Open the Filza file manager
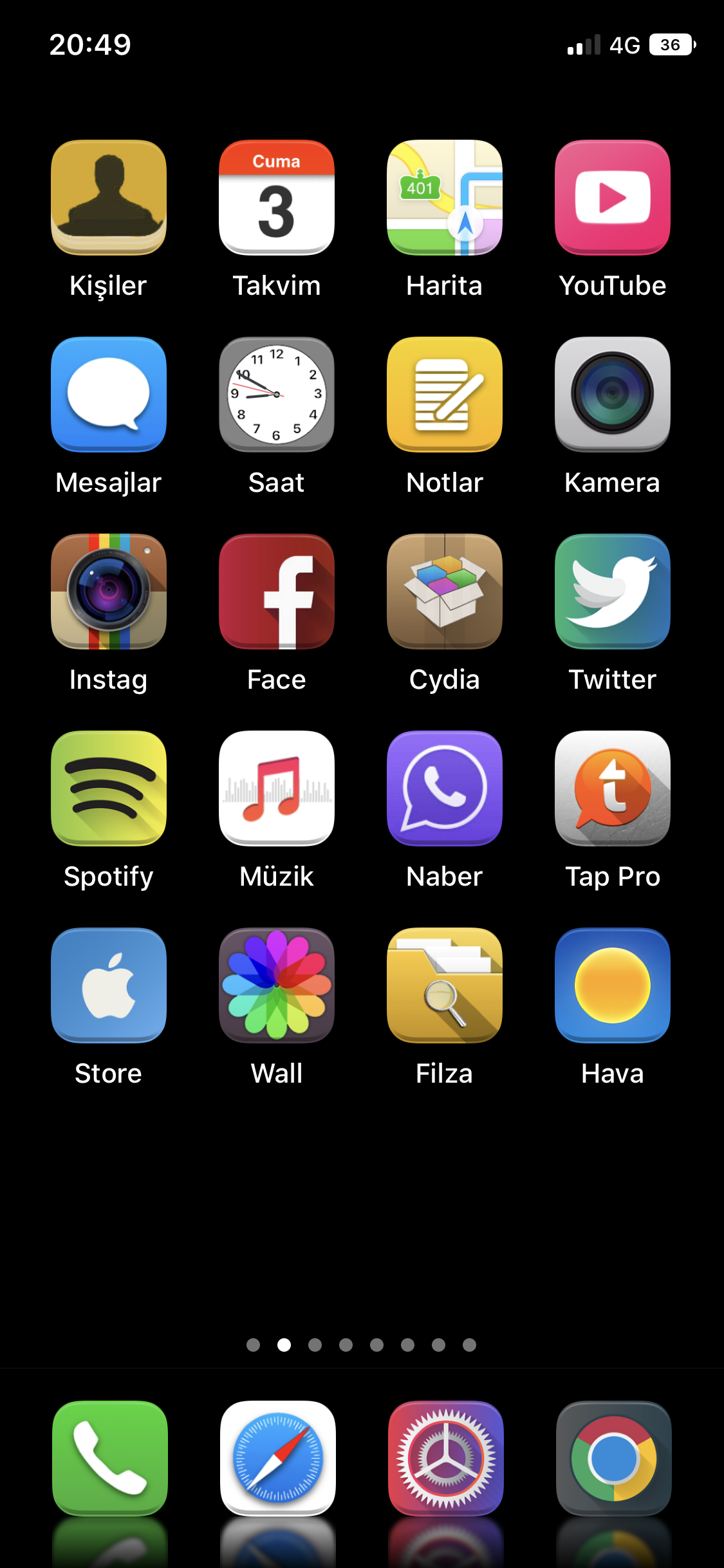The image size is (724, 1568). tap(444, 986)
